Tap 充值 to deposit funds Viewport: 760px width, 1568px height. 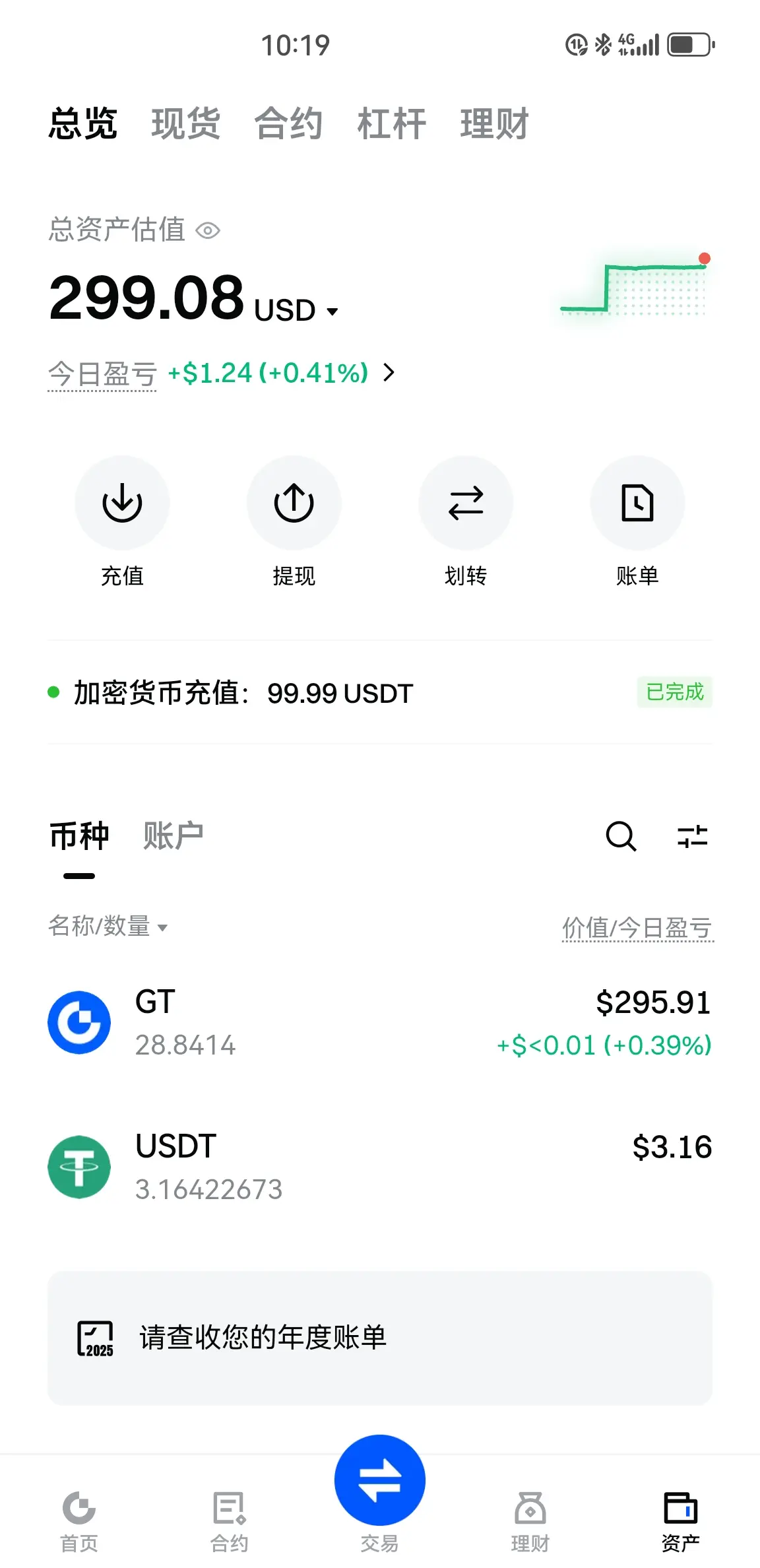coord(122,504)
